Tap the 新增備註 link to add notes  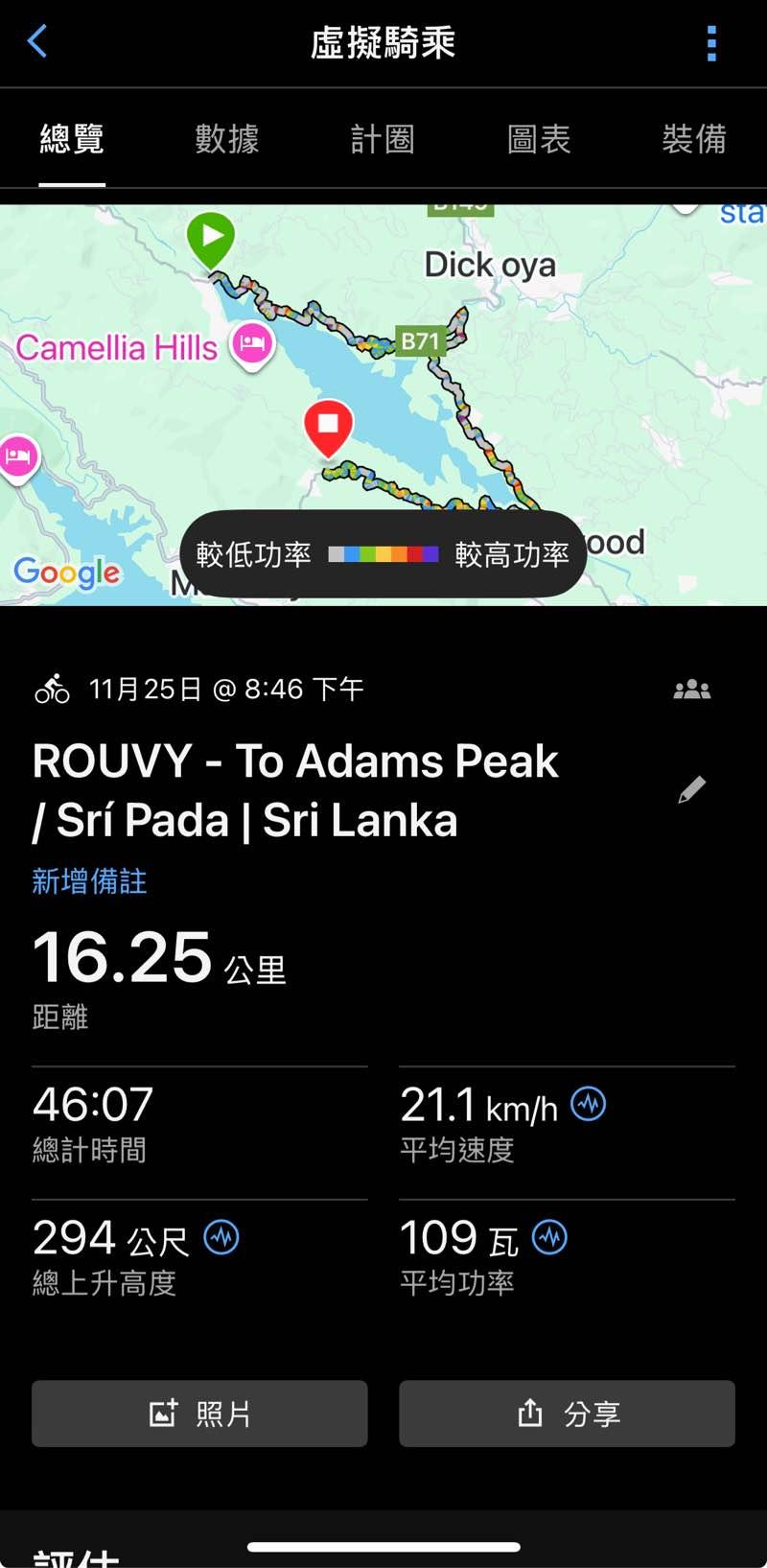[89, 881]
